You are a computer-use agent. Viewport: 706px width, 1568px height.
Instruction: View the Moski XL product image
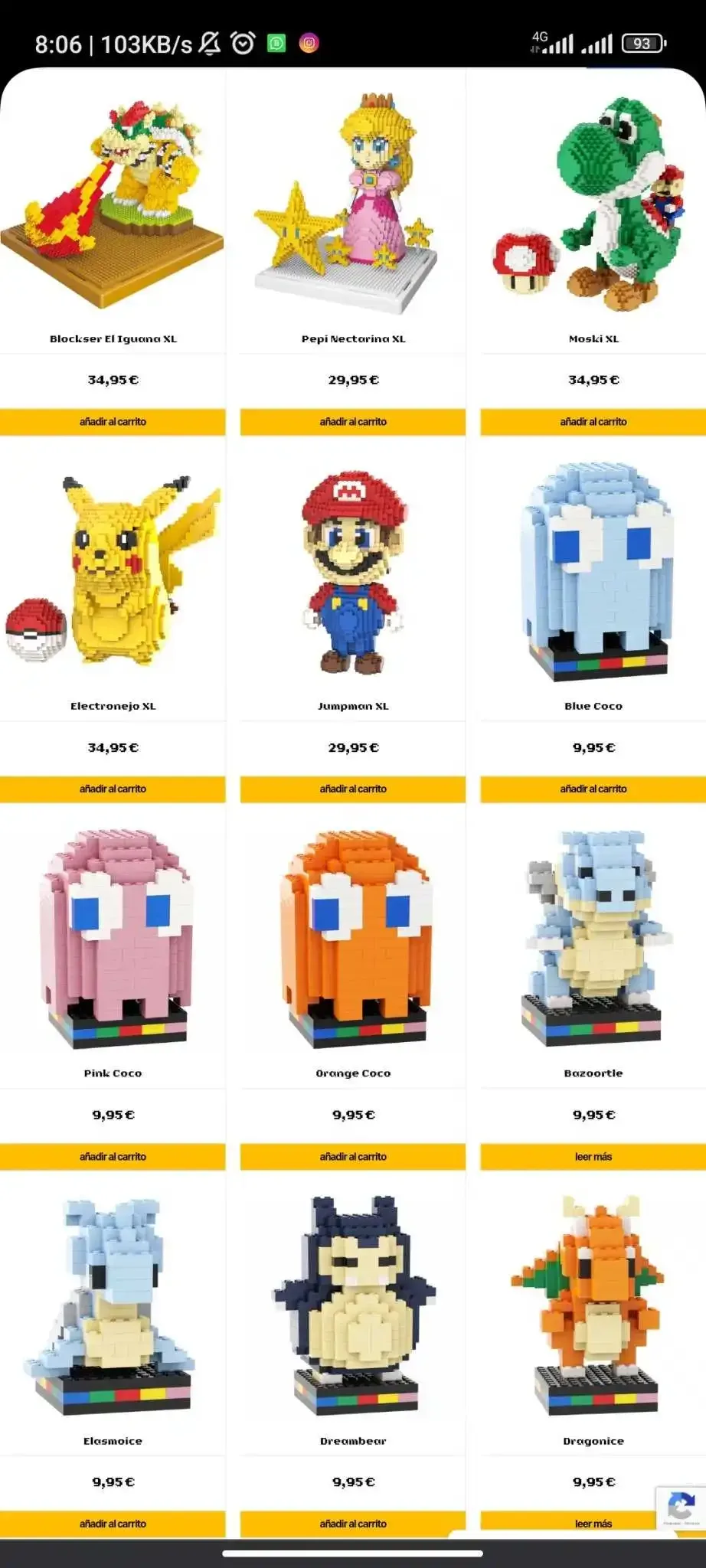[593, 203]
